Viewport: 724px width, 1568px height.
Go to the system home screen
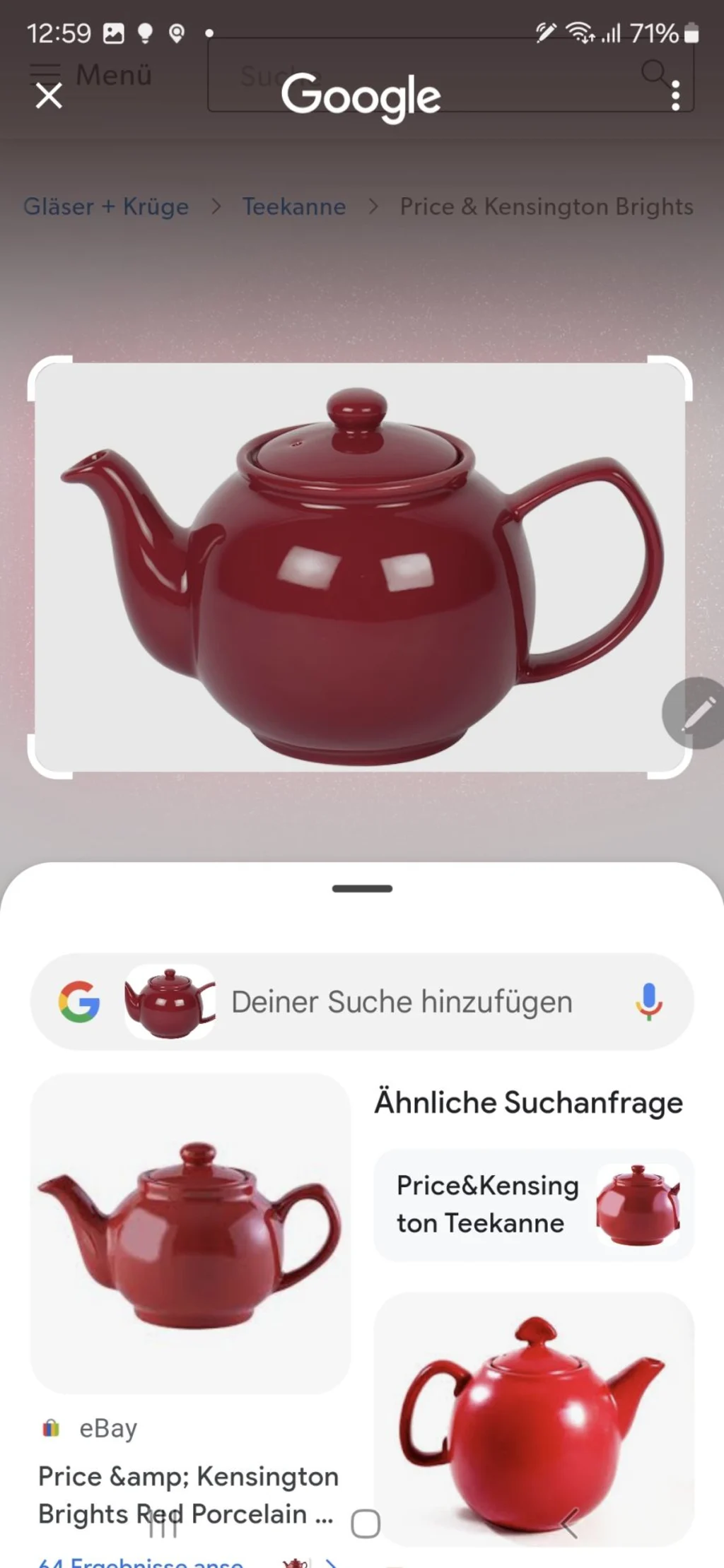[x=365, y=1524]
